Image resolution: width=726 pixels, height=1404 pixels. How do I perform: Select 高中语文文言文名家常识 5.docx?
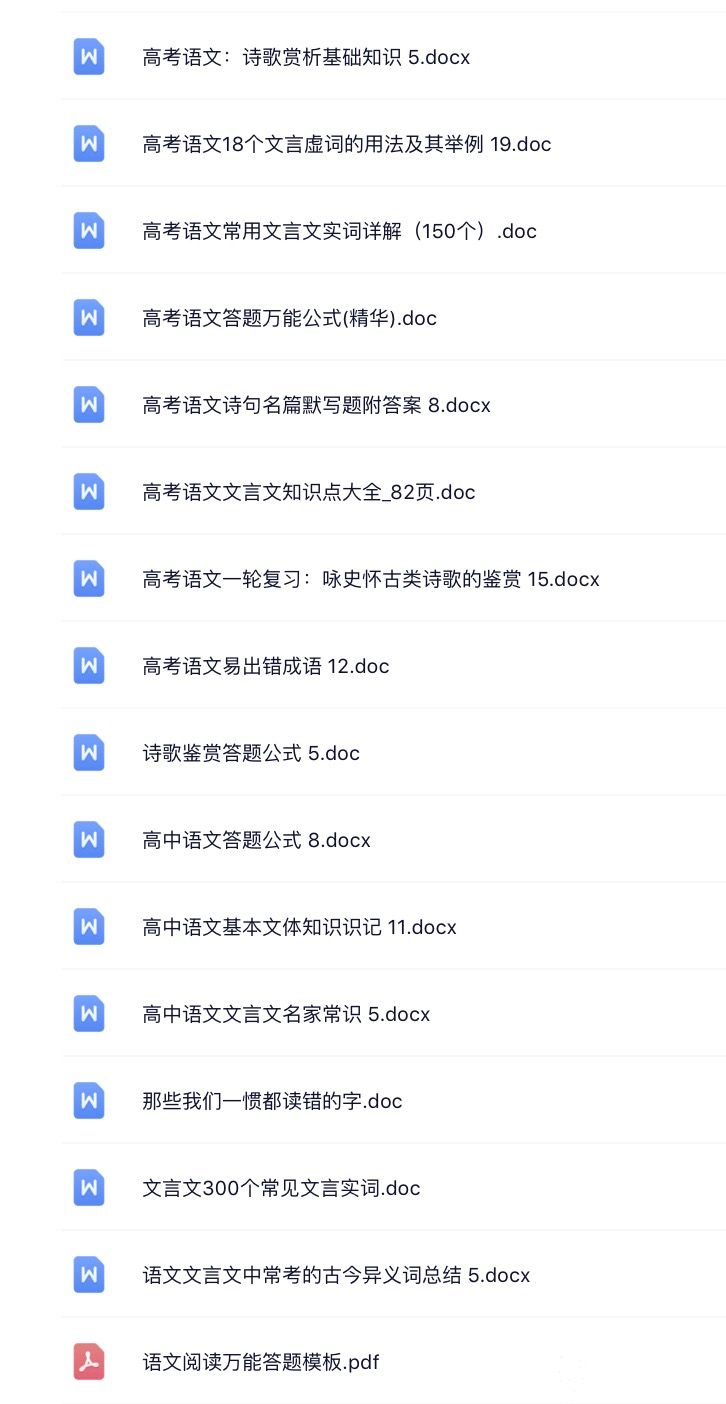(x=286, y=1014)
